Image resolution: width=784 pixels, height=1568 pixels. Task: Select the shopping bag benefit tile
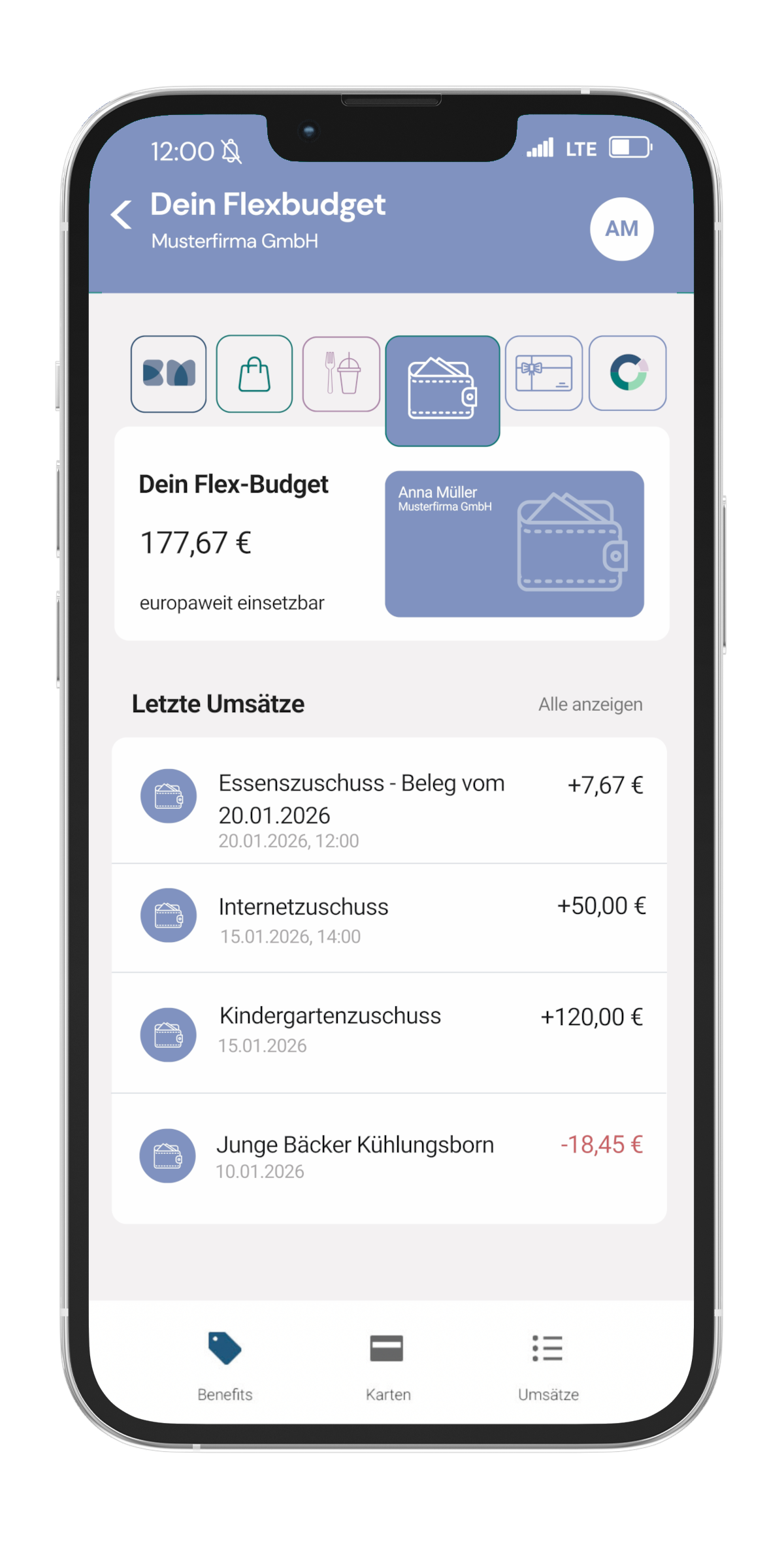tap(254, 374)
